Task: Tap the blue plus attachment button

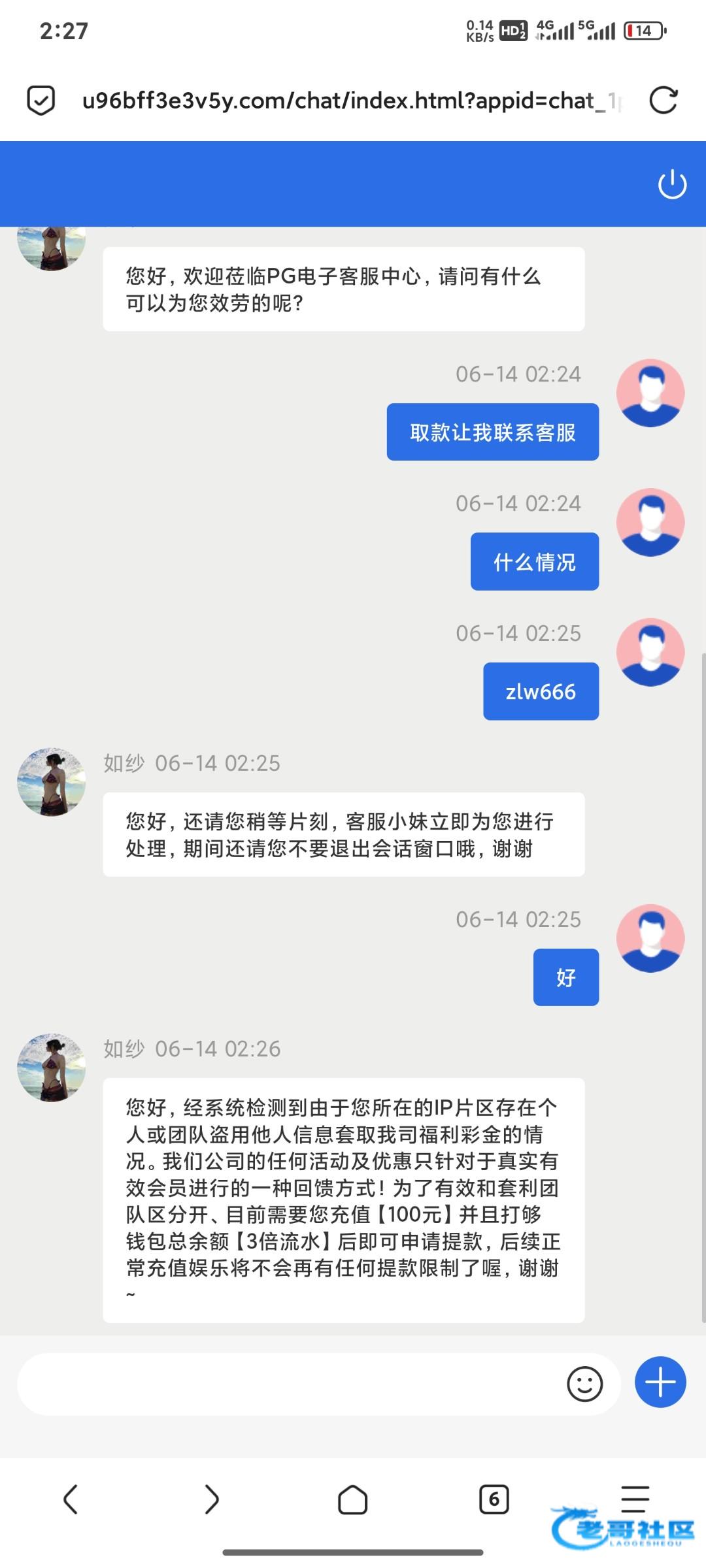Action: (x=660, y=1382)
